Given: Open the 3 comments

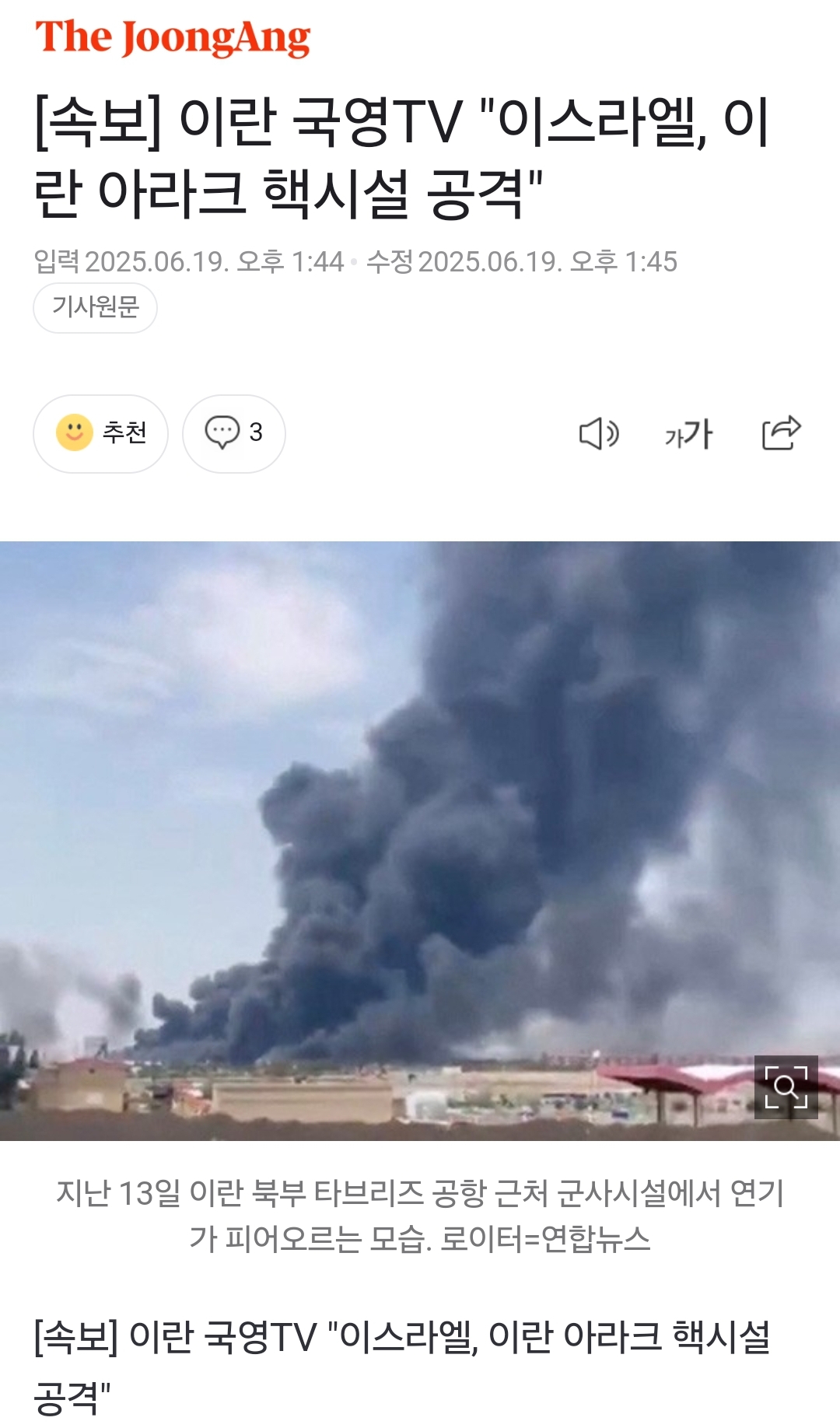Looking at the screenshot, I should (234, 433).
